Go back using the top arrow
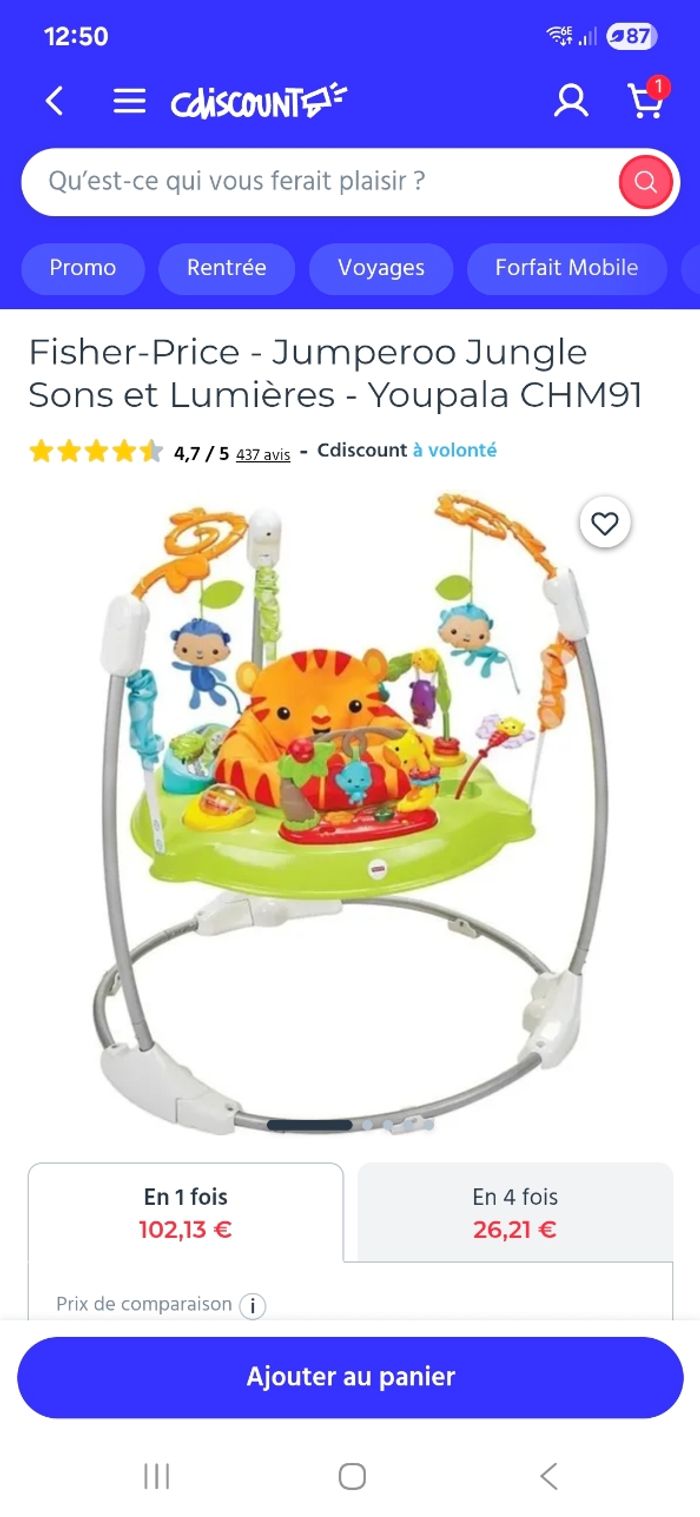 coord(55,100)
